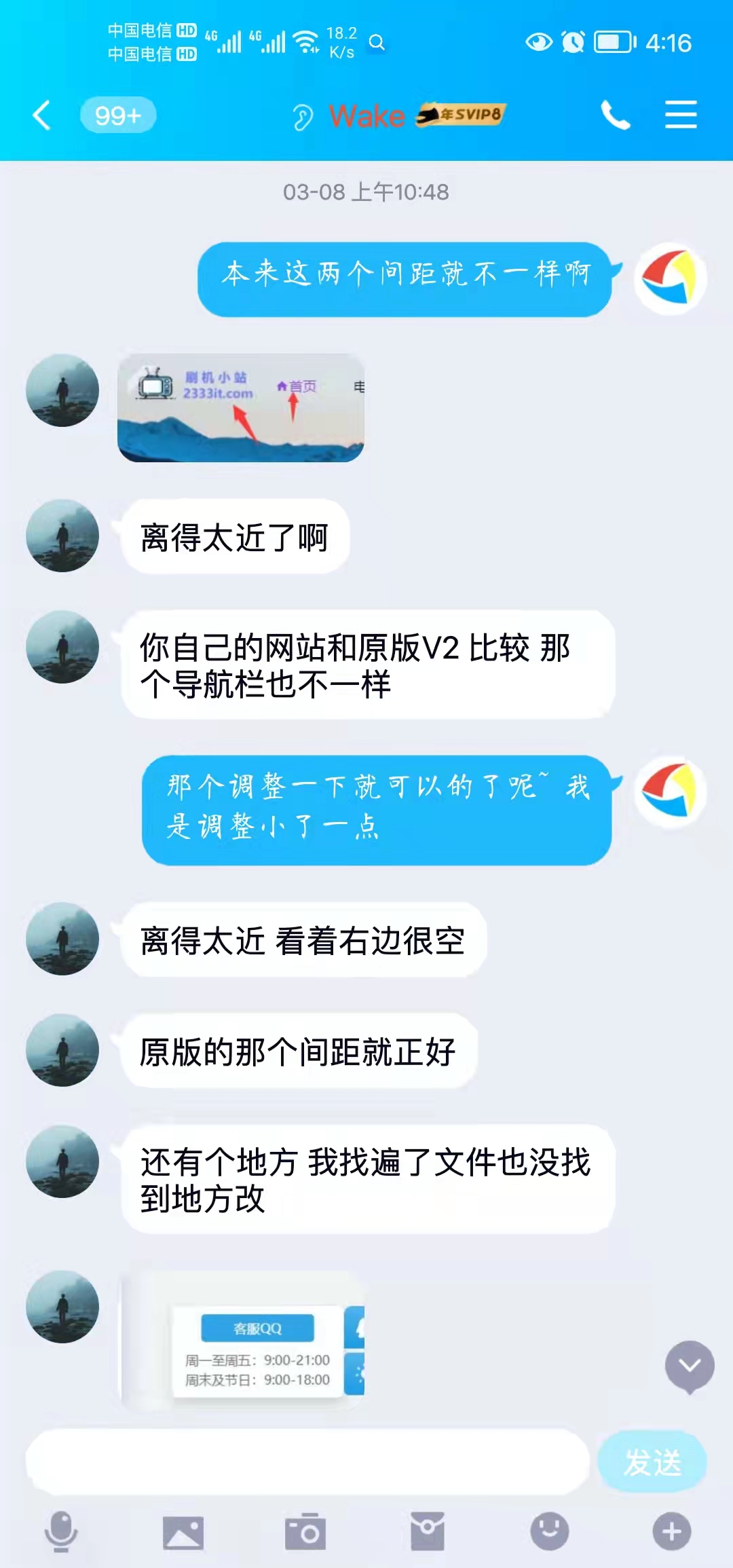Image resolution: width=733 pixels, height=1568 pixels.
Task: Start a voice call with Wake
Action: pos(615,115)
